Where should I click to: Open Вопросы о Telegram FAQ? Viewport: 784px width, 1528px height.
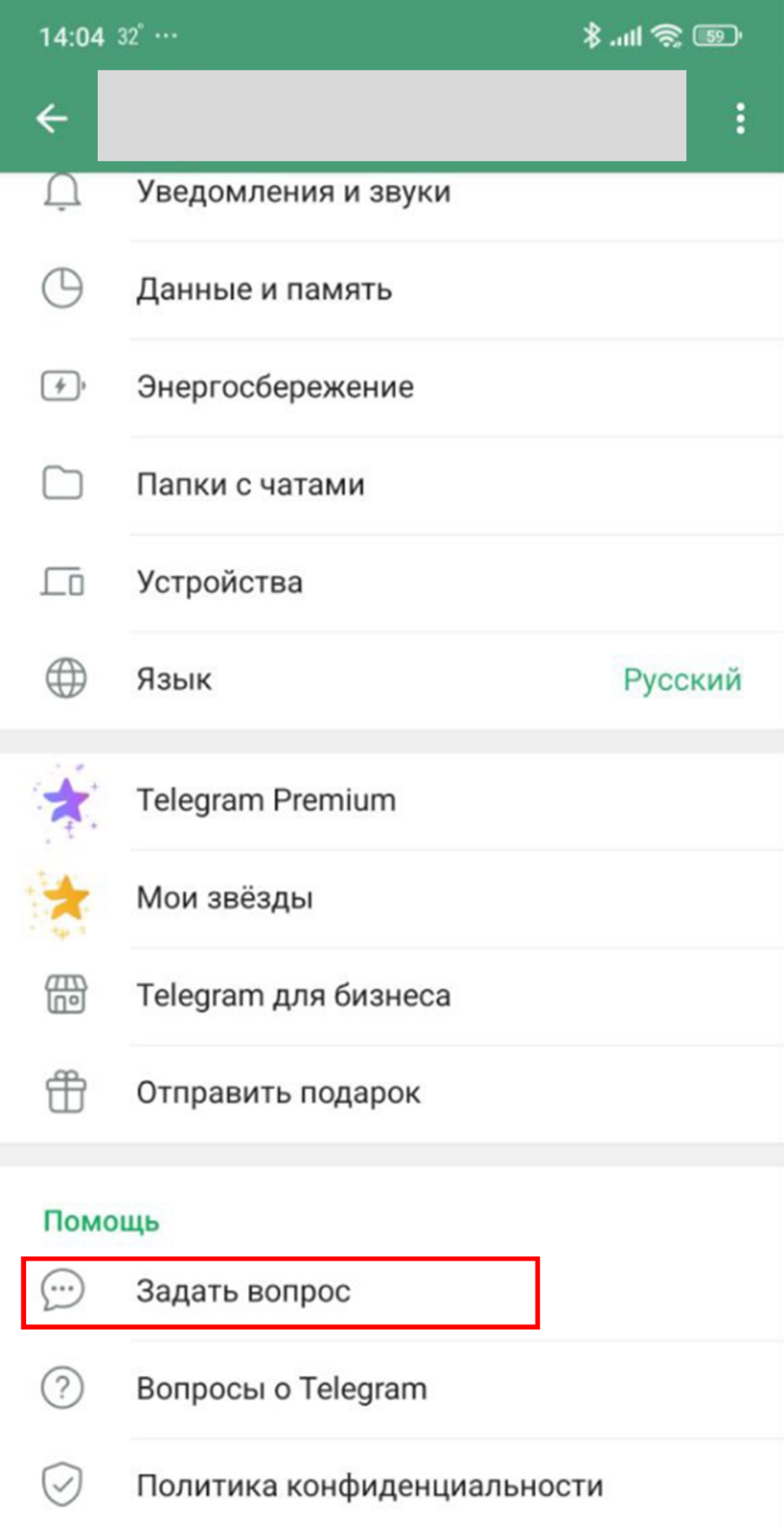(281, 1389)
